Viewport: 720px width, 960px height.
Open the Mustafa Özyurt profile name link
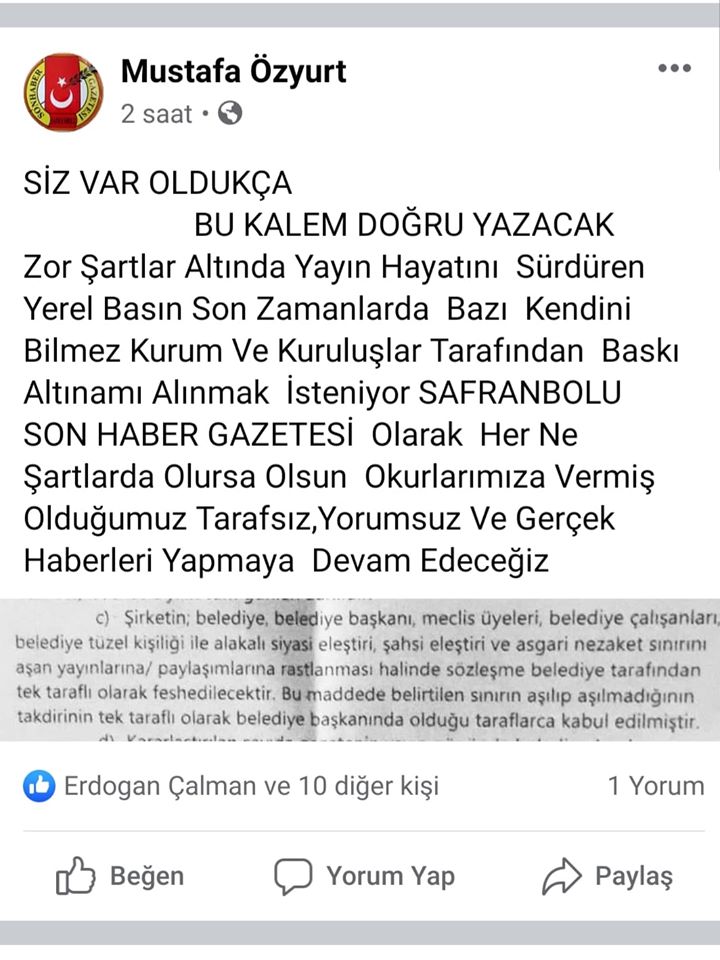point(233,72)
